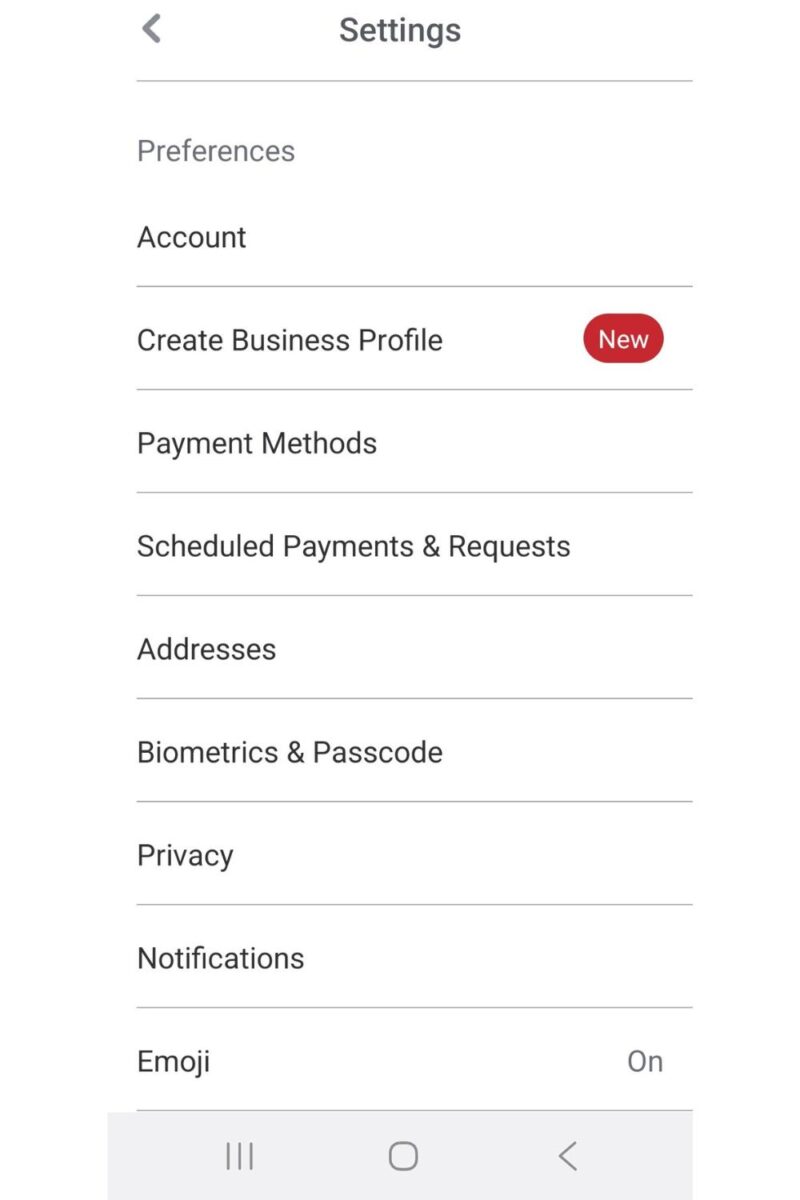Tap the back arrow to leave Settings
This screenshot has width=800, height=1200.
click(151, 30)
